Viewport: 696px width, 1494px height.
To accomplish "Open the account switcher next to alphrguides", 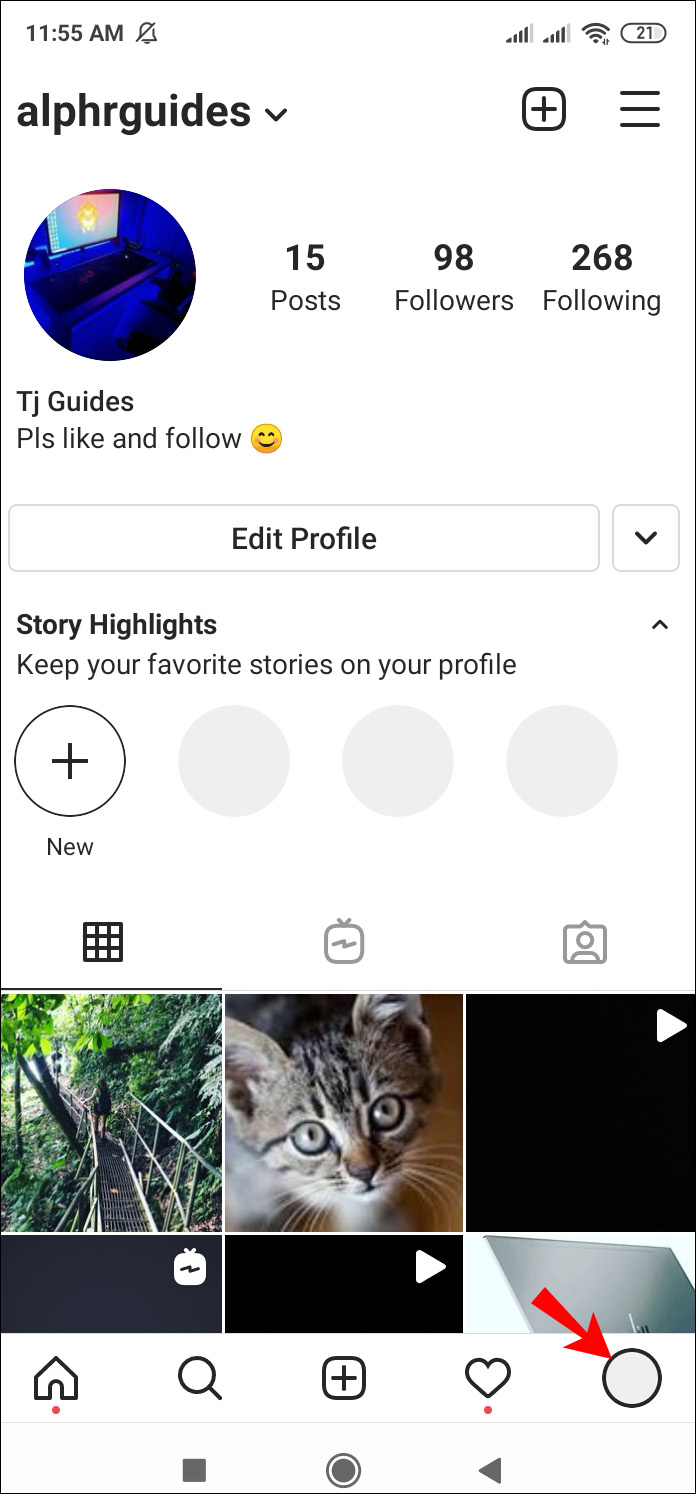I will (276, 115).
